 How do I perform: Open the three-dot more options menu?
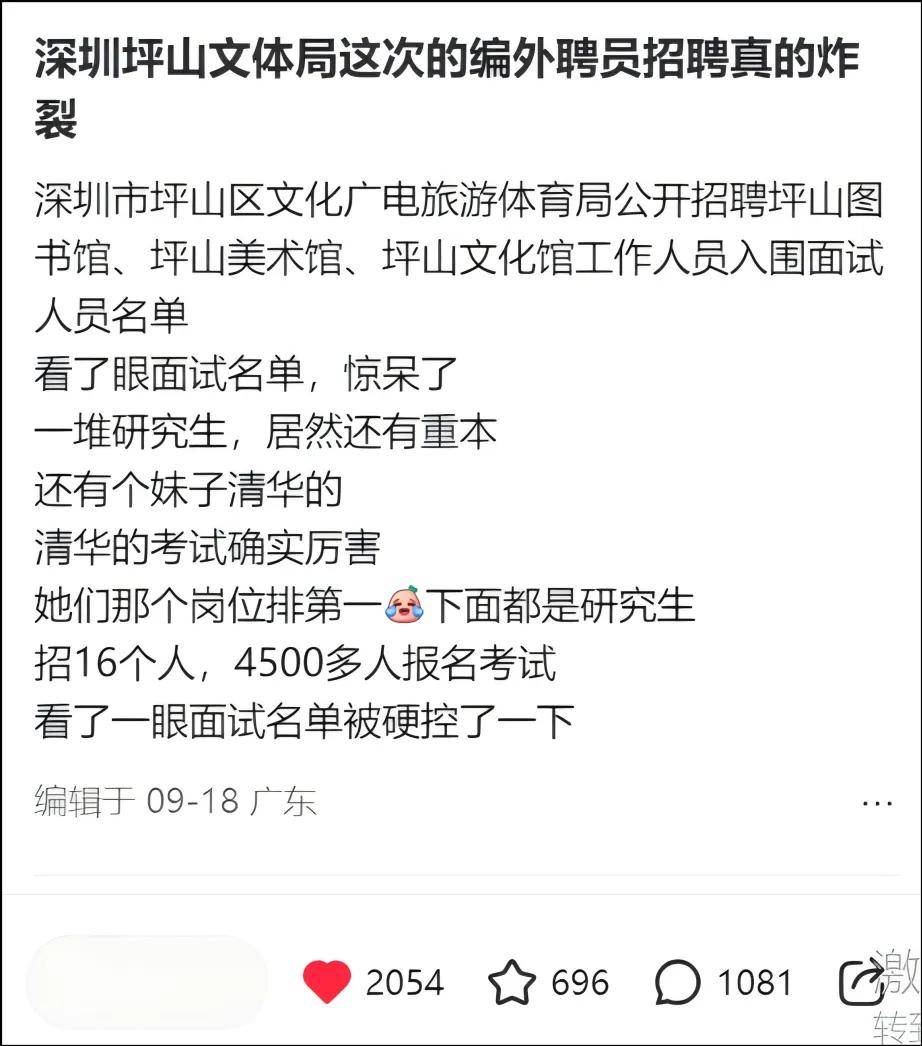(x=877, y=803)
